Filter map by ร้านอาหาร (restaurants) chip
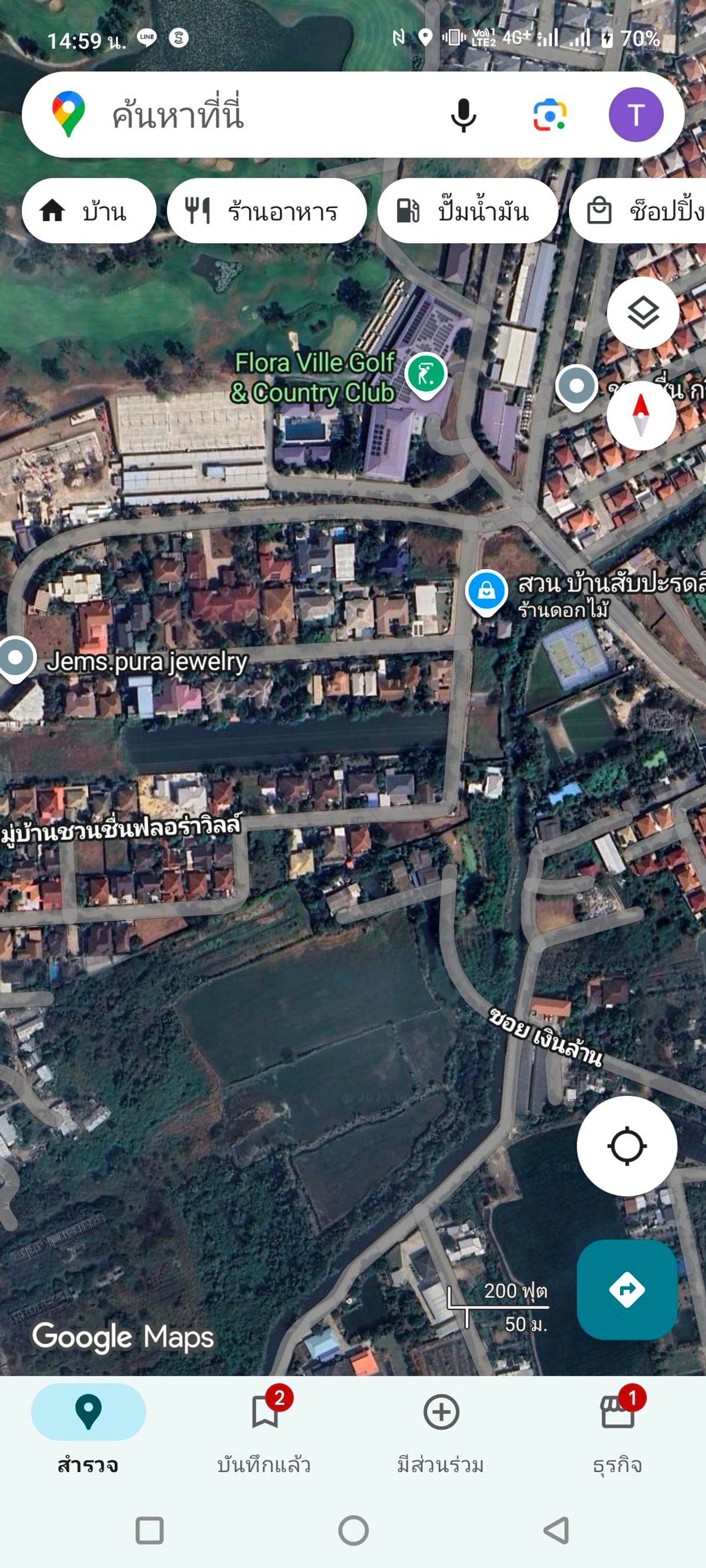 (x=266, y=211)
